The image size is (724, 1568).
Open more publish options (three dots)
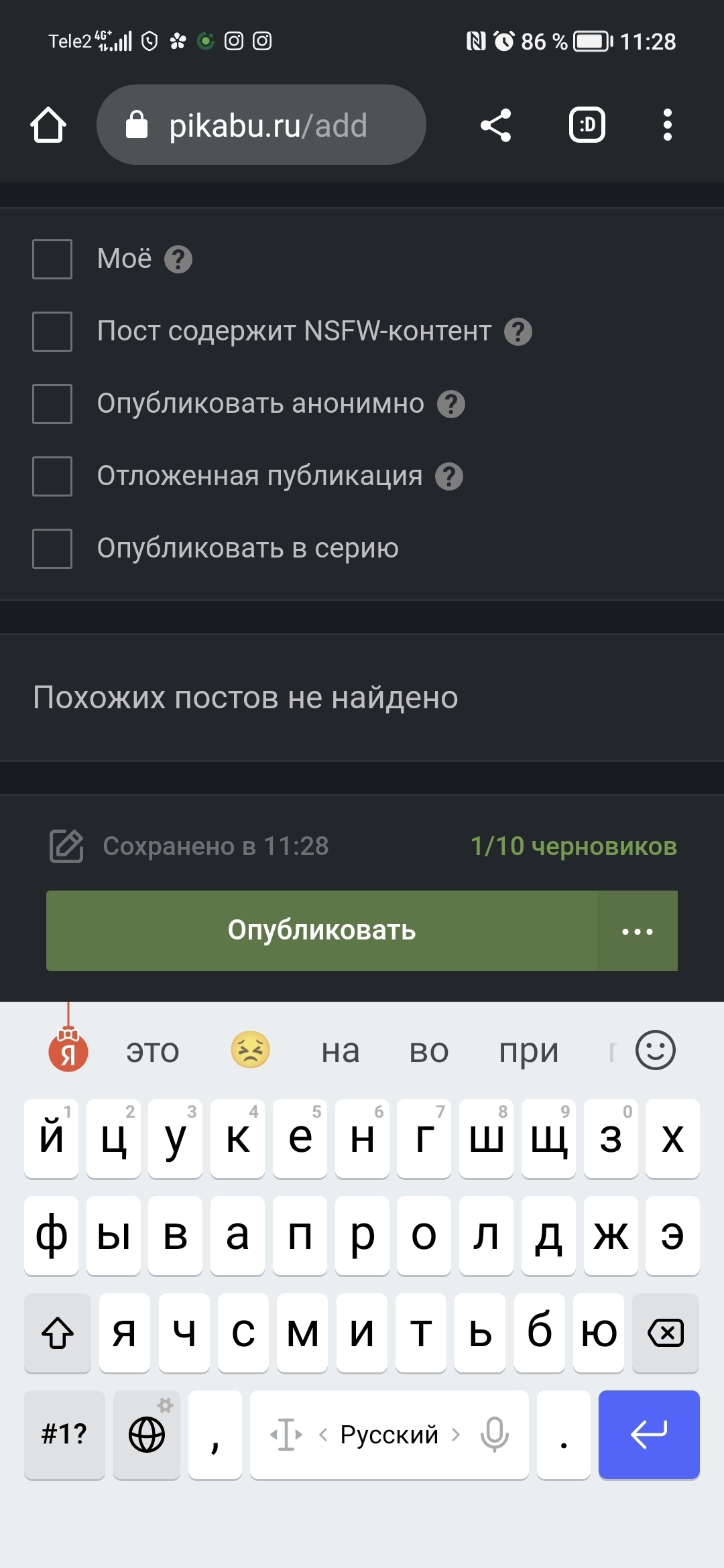(x=637, y=931)
